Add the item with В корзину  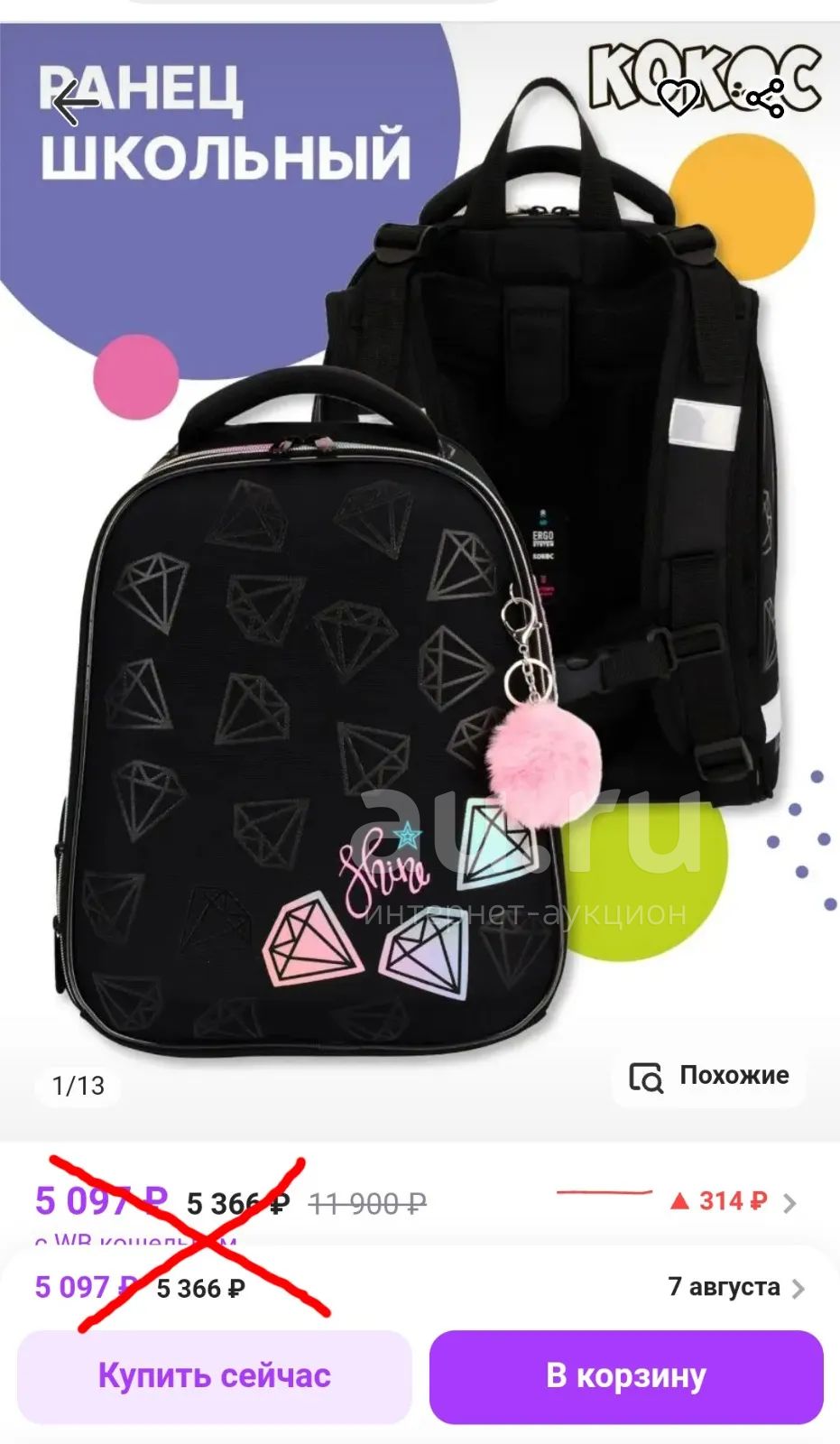(x=626, y=1376)
